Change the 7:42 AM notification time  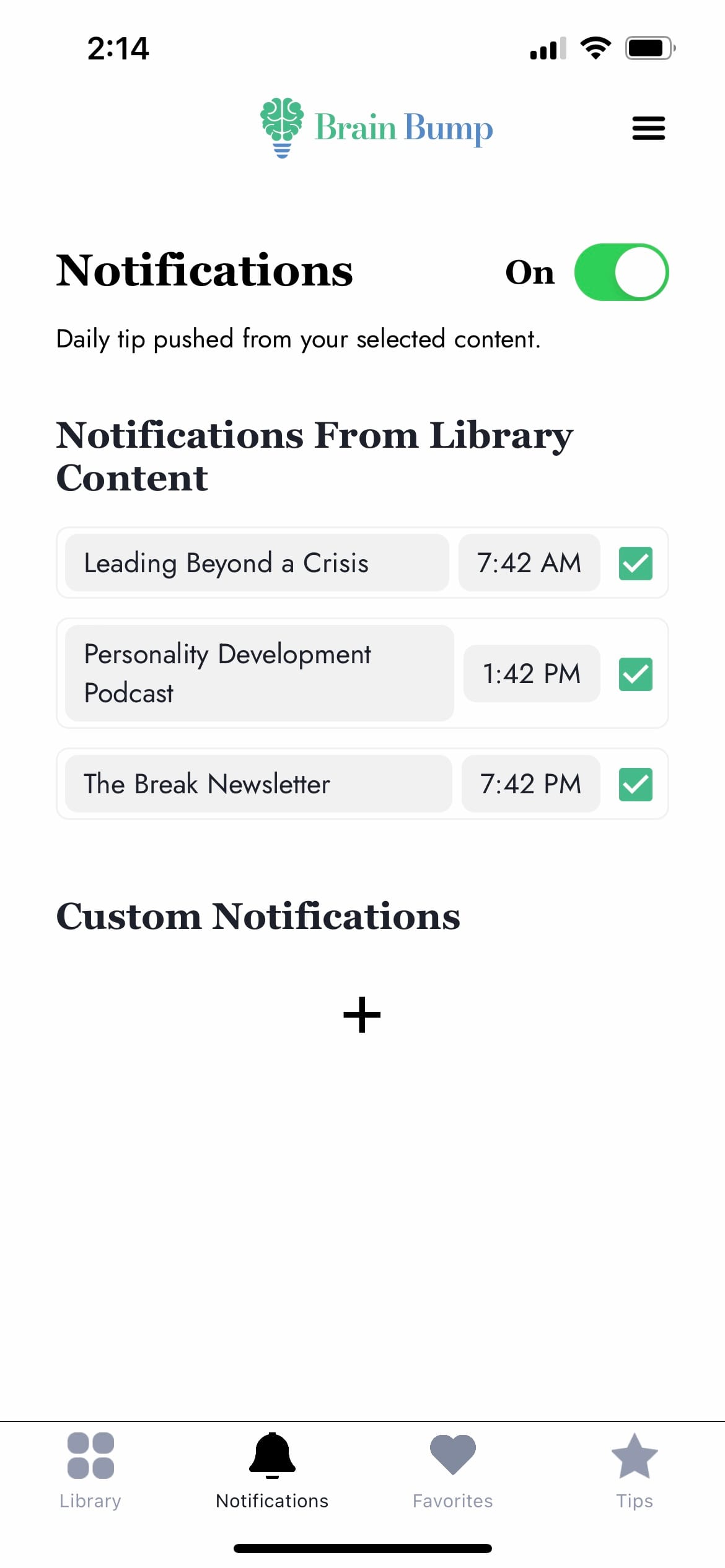click(529, 563)
